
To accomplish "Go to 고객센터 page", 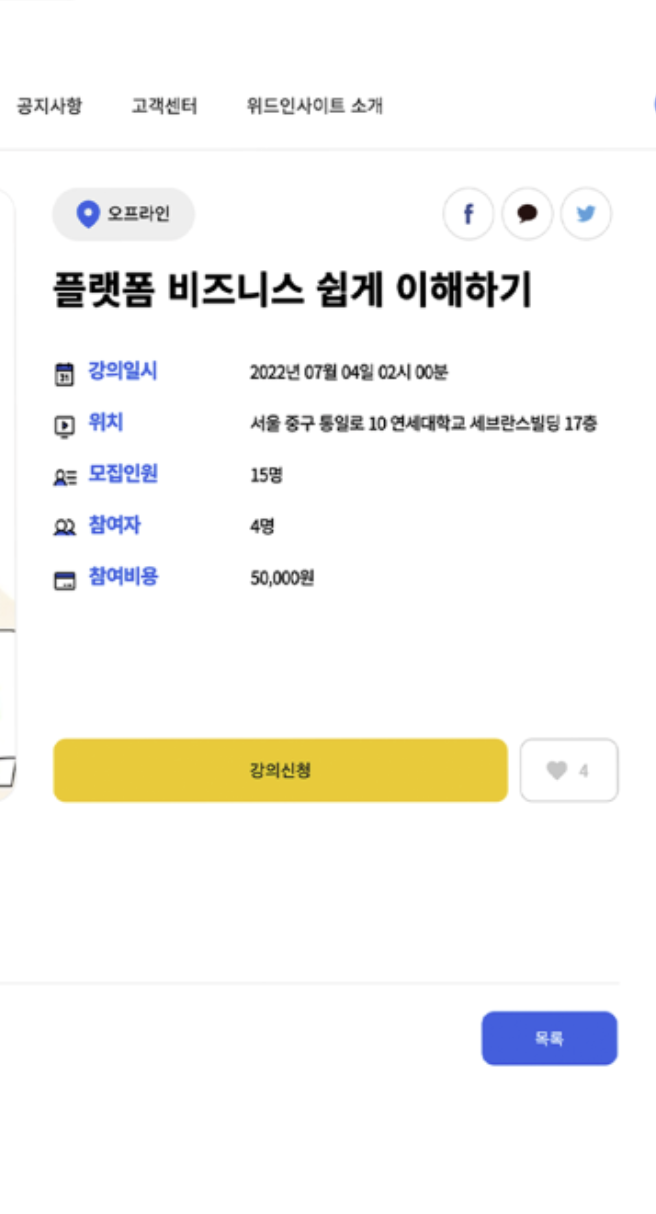I will 164,106.
